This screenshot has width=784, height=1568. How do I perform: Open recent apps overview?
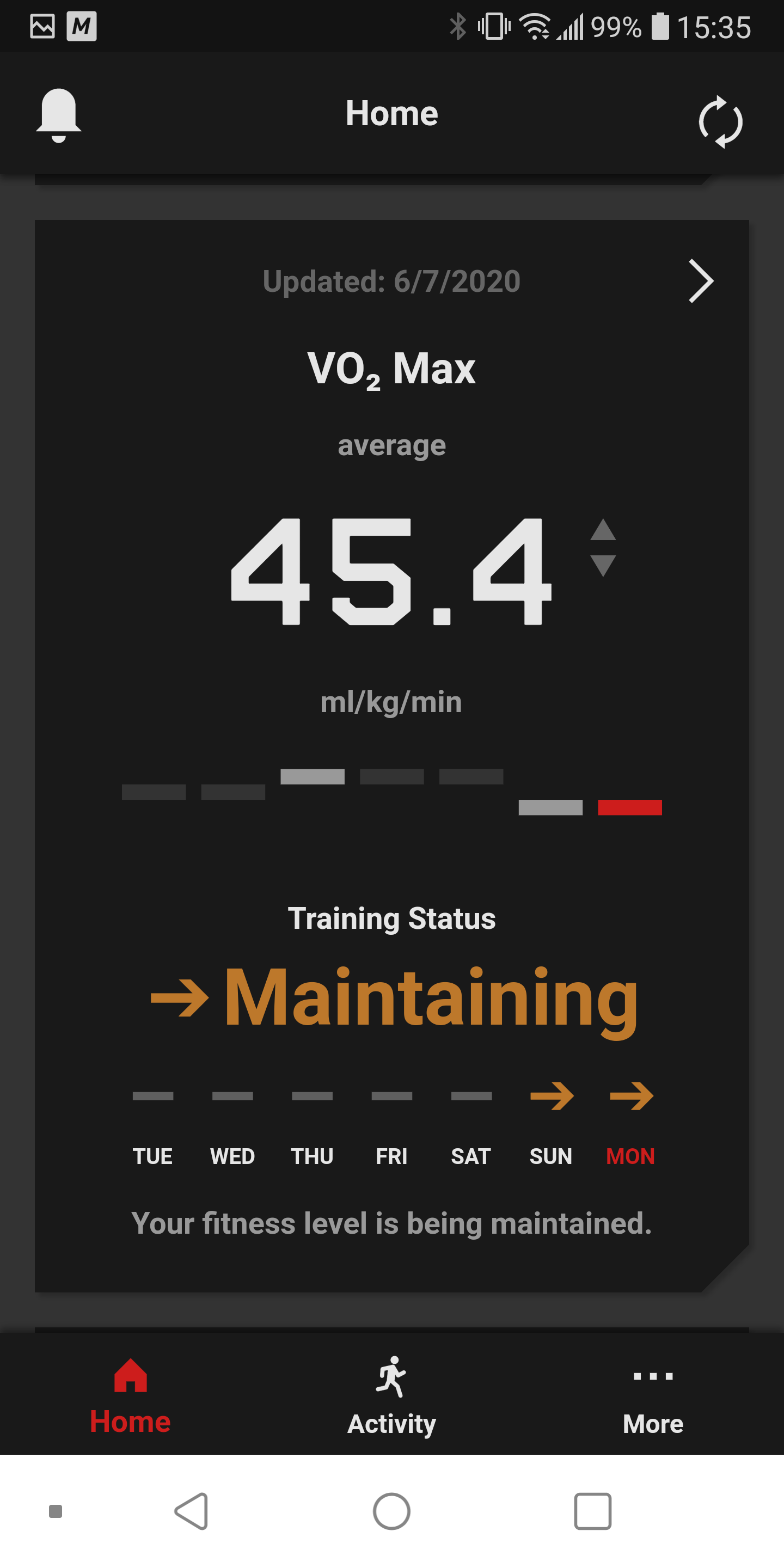click(x=592, y=1511)
